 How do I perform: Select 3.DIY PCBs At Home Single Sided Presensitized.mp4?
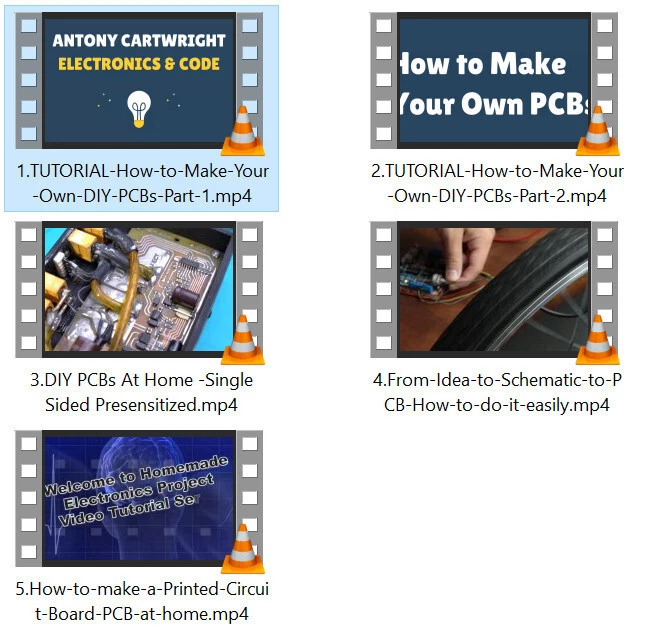coord(138,291)
